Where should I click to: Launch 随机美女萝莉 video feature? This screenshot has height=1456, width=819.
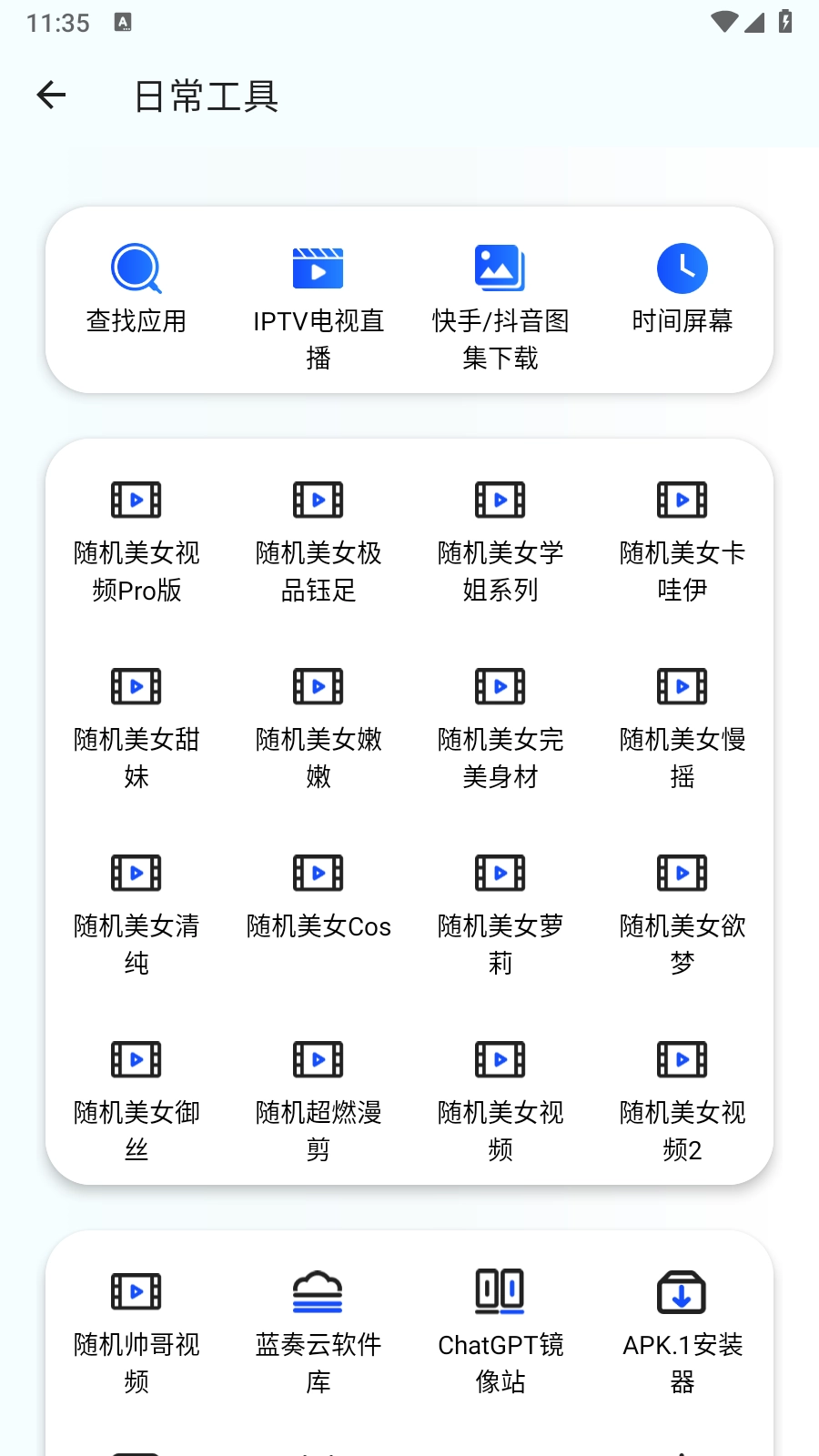point(500,910)
